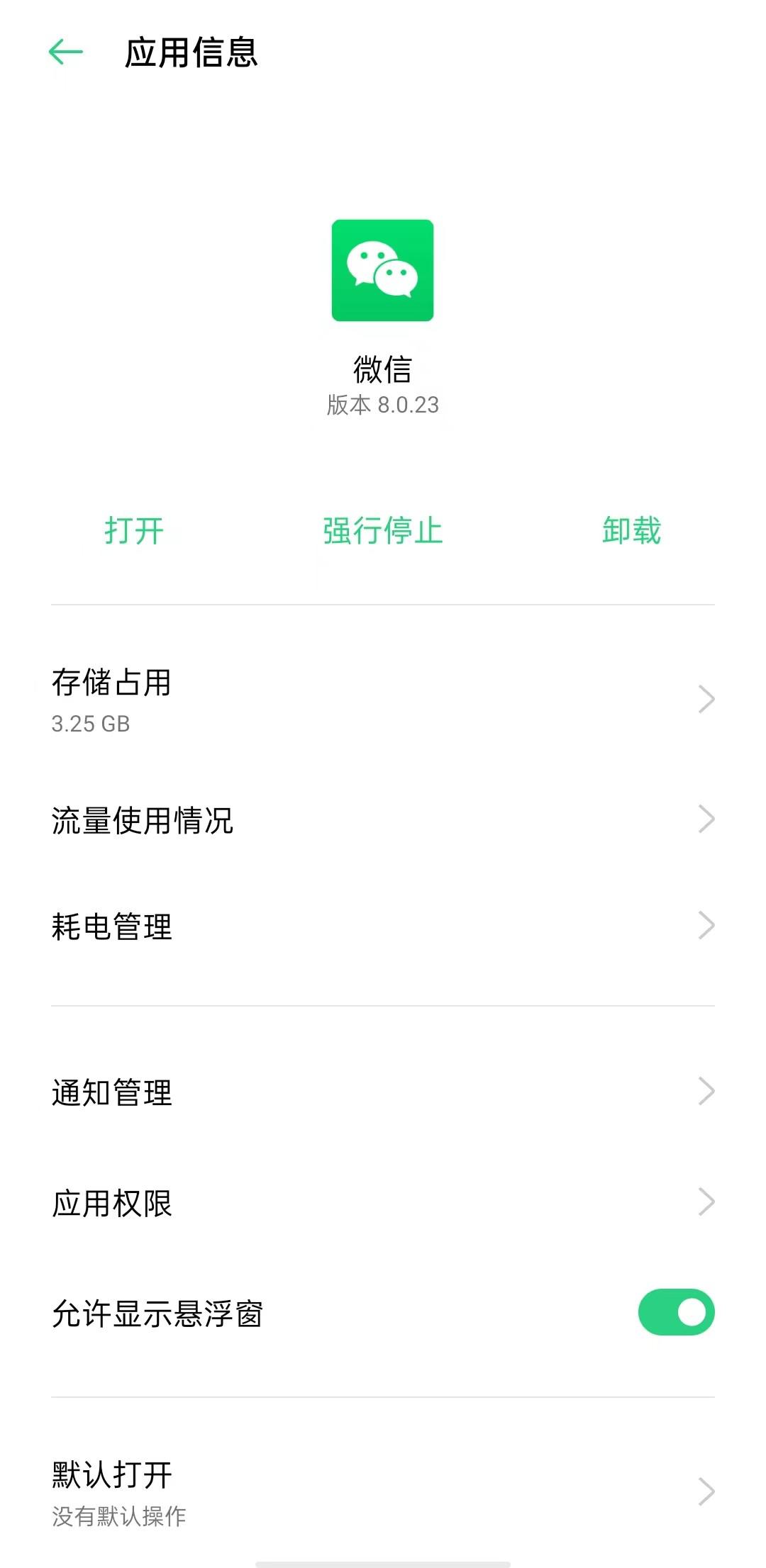
Task: View 流量使用情况 data usage
Action: (383, 820)
